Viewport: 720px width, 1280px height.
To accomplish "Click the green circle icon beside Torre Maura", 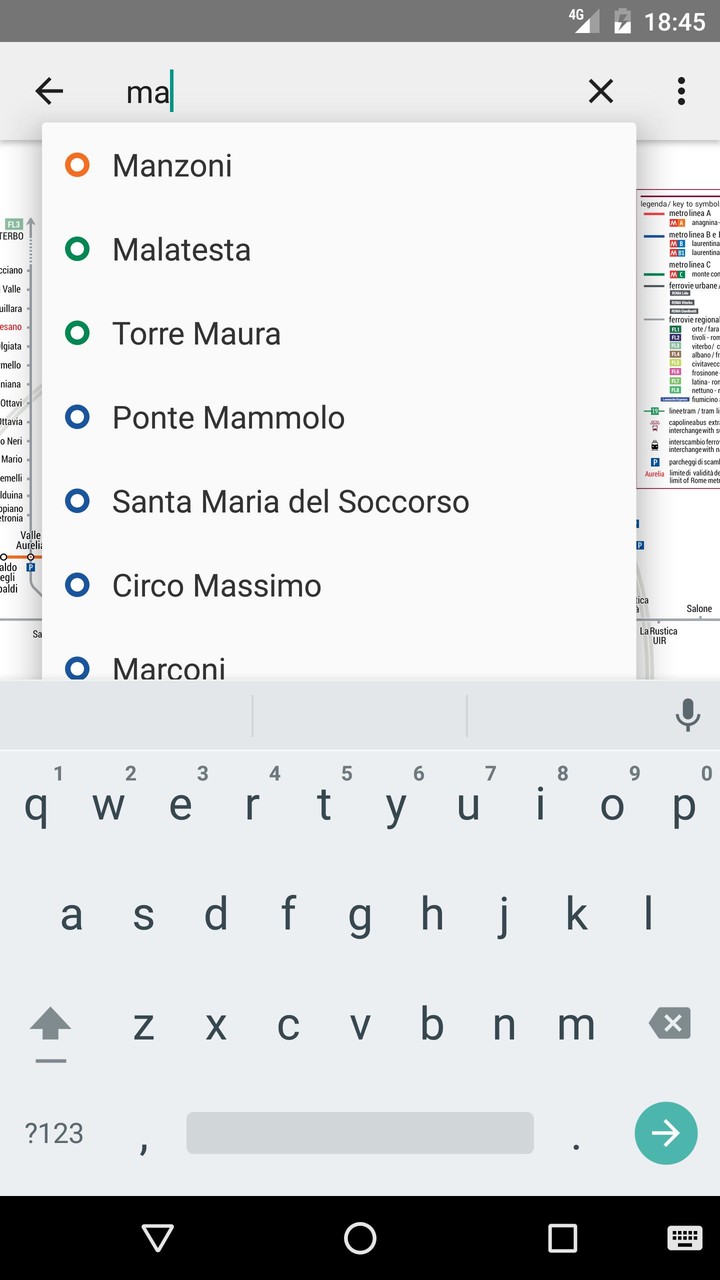I will [77, 333].
